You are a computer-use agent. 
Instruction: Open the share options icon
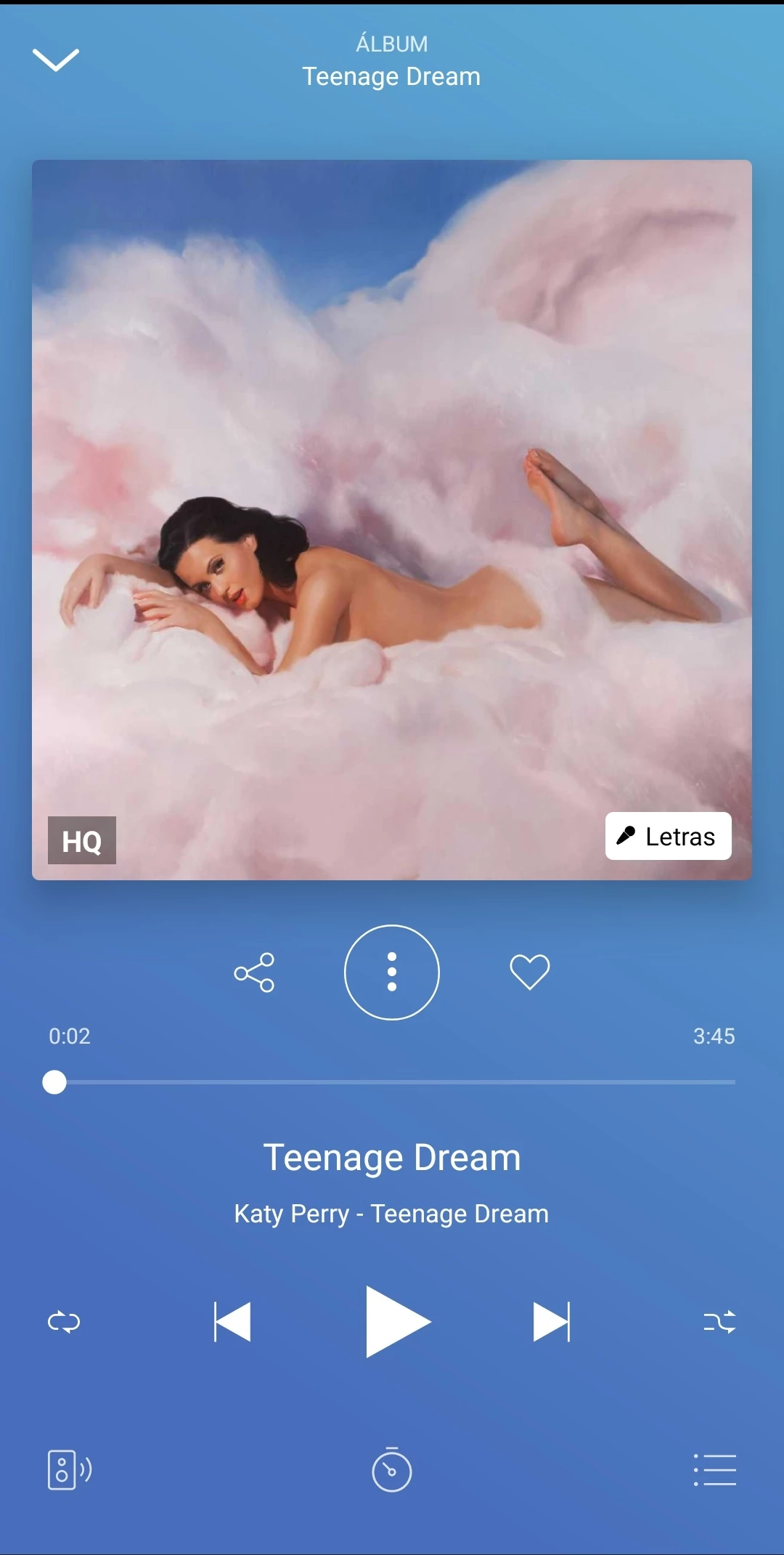tap(253, 973)
